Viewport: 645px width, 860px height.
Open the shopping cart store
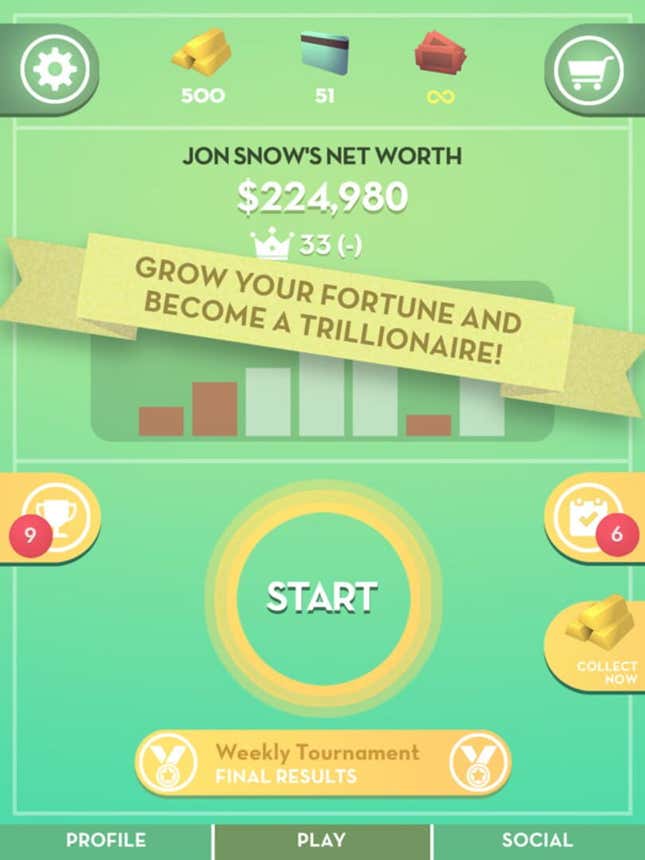point(590,72)
